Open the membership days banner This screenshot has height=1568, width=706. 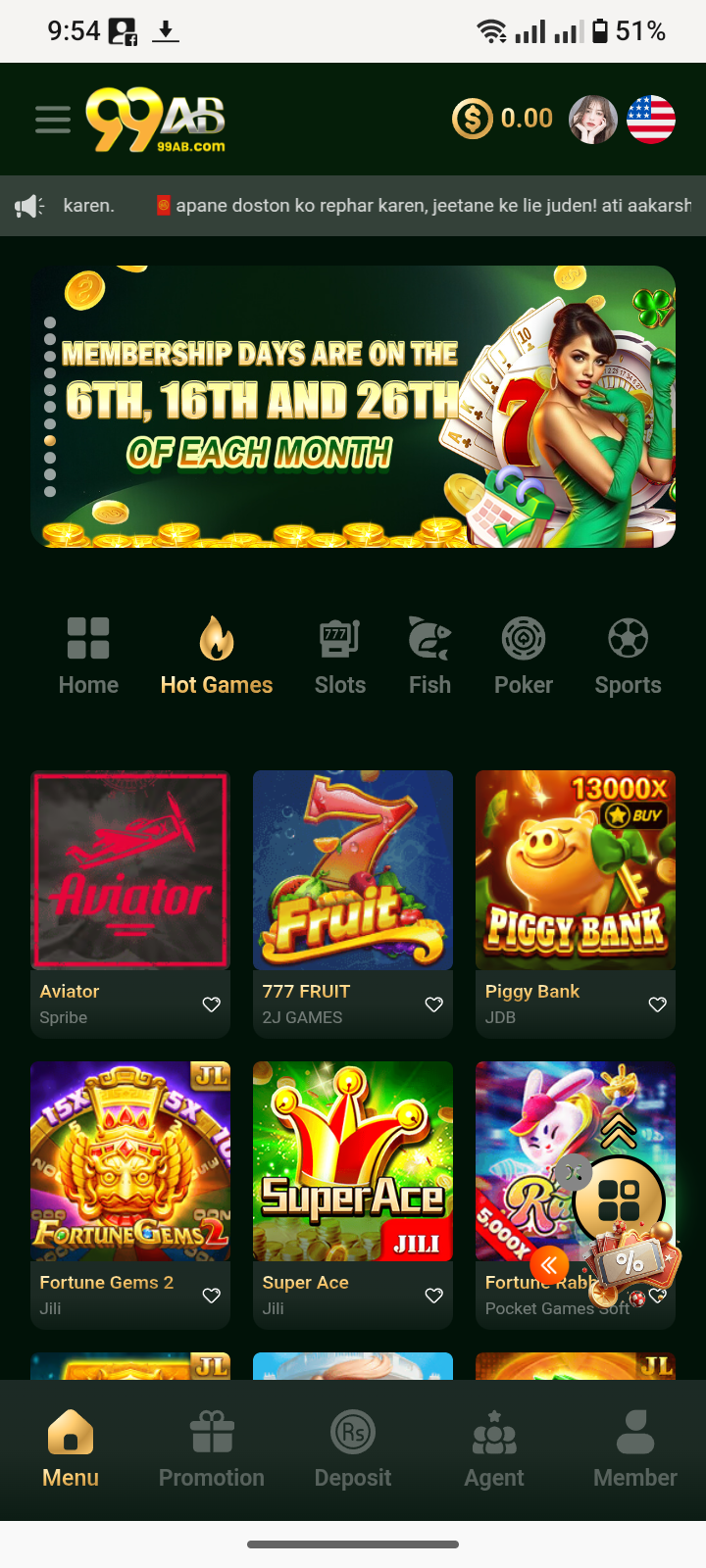point(353,407)
